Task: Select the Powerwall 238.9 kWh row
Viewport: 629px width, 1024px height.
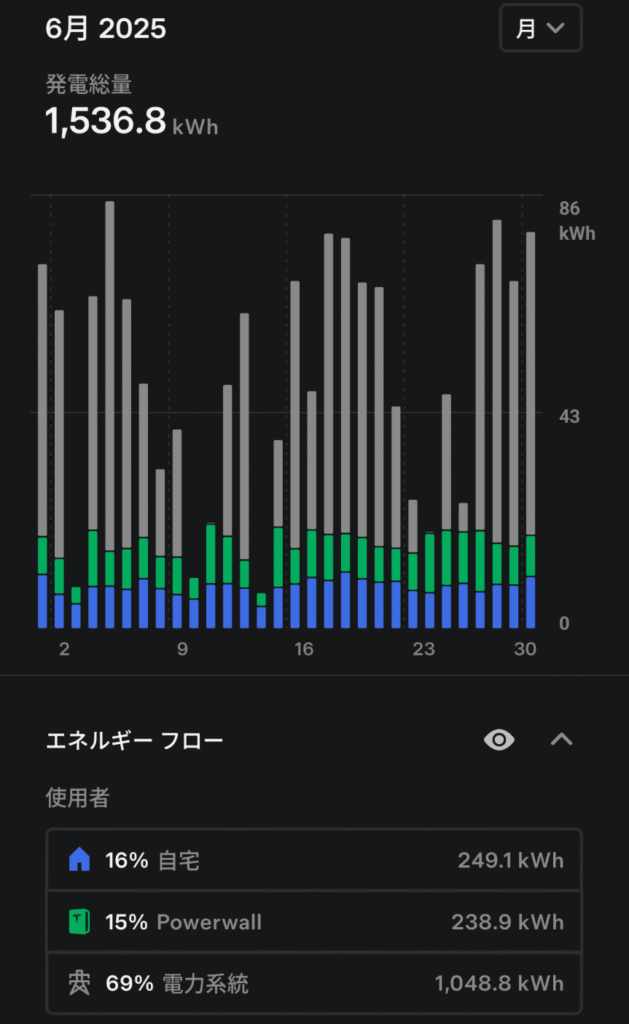Action: point(314,921)
